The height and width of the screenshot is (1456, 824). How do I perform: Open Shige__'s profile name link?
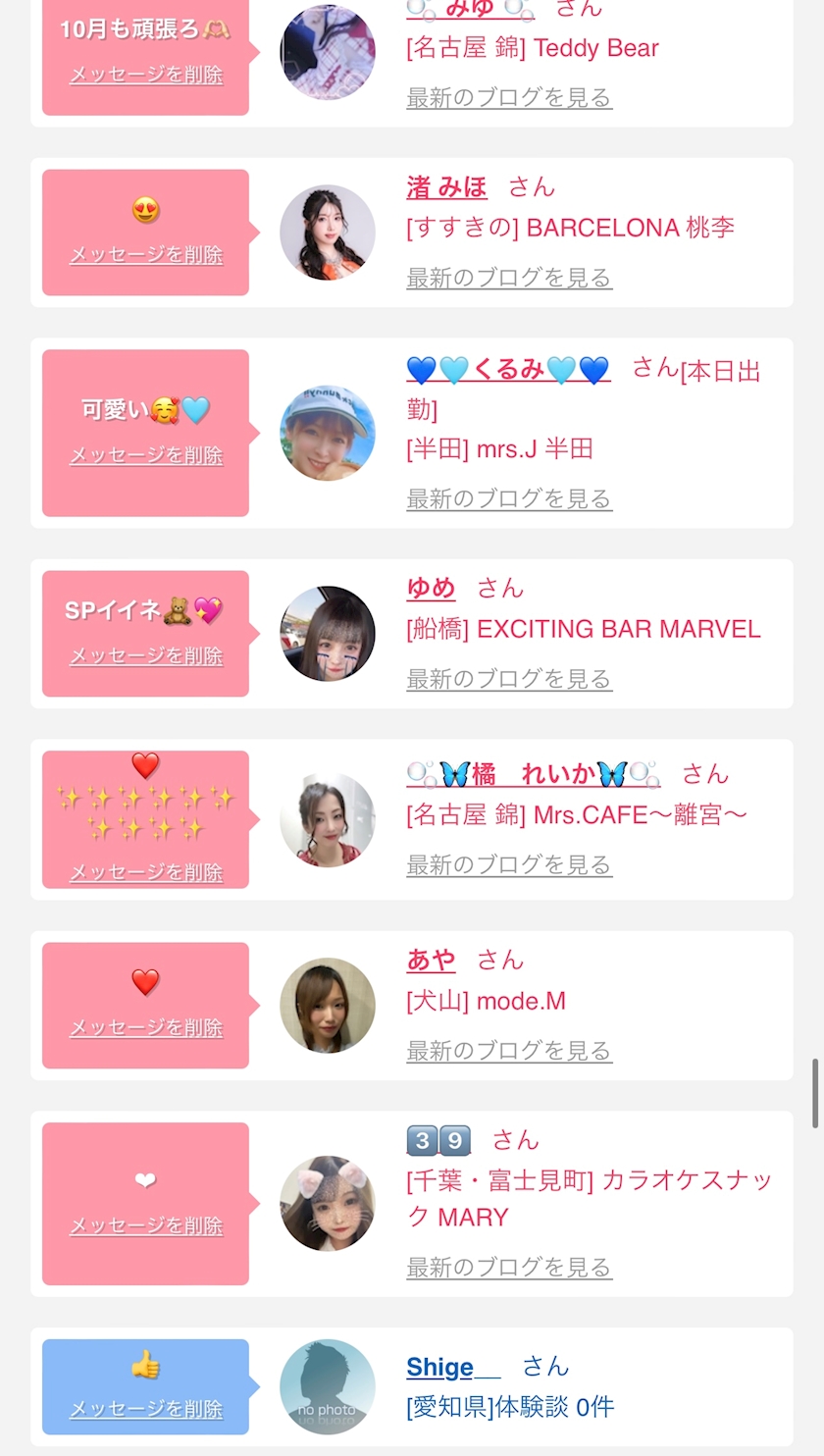453,1367
